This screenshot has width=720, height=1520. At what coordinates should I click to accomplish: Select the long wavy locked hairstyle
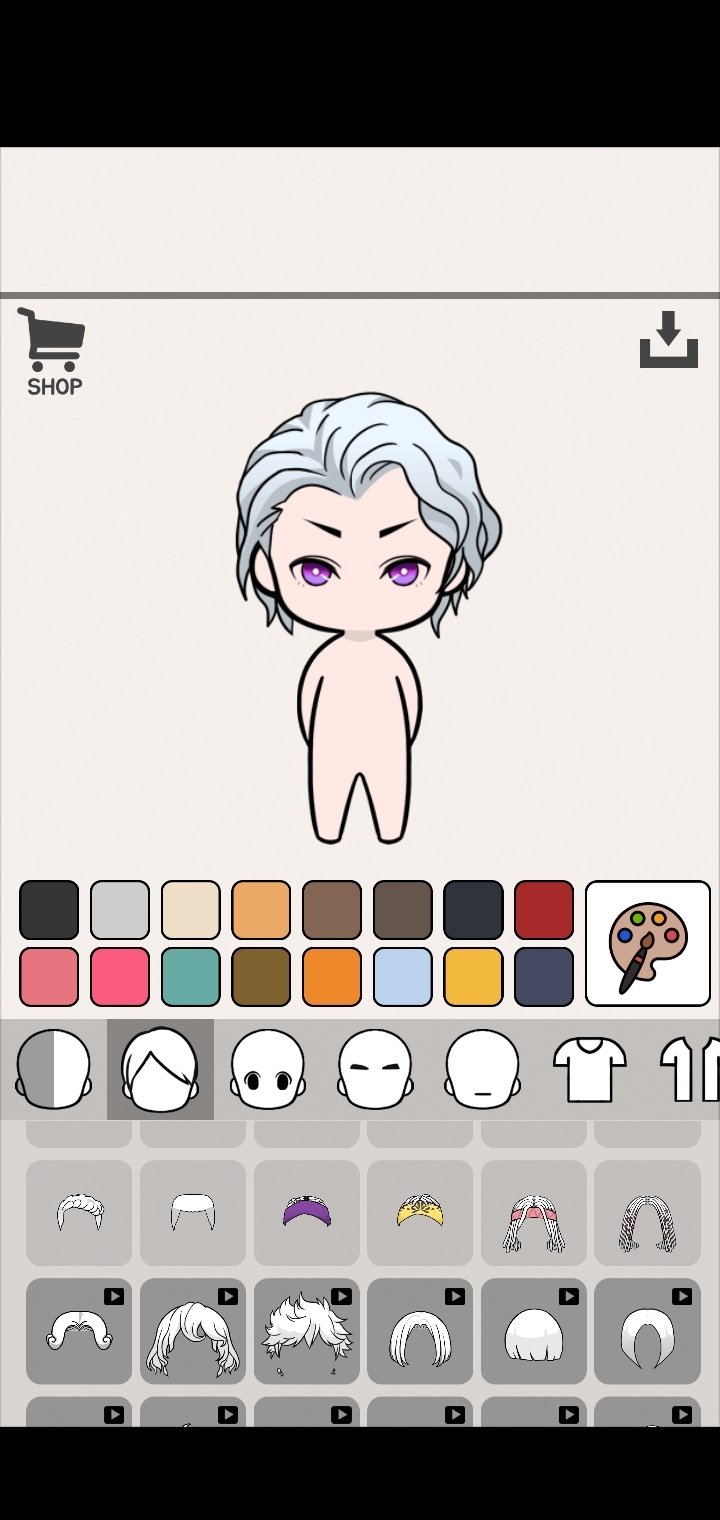193,1331
